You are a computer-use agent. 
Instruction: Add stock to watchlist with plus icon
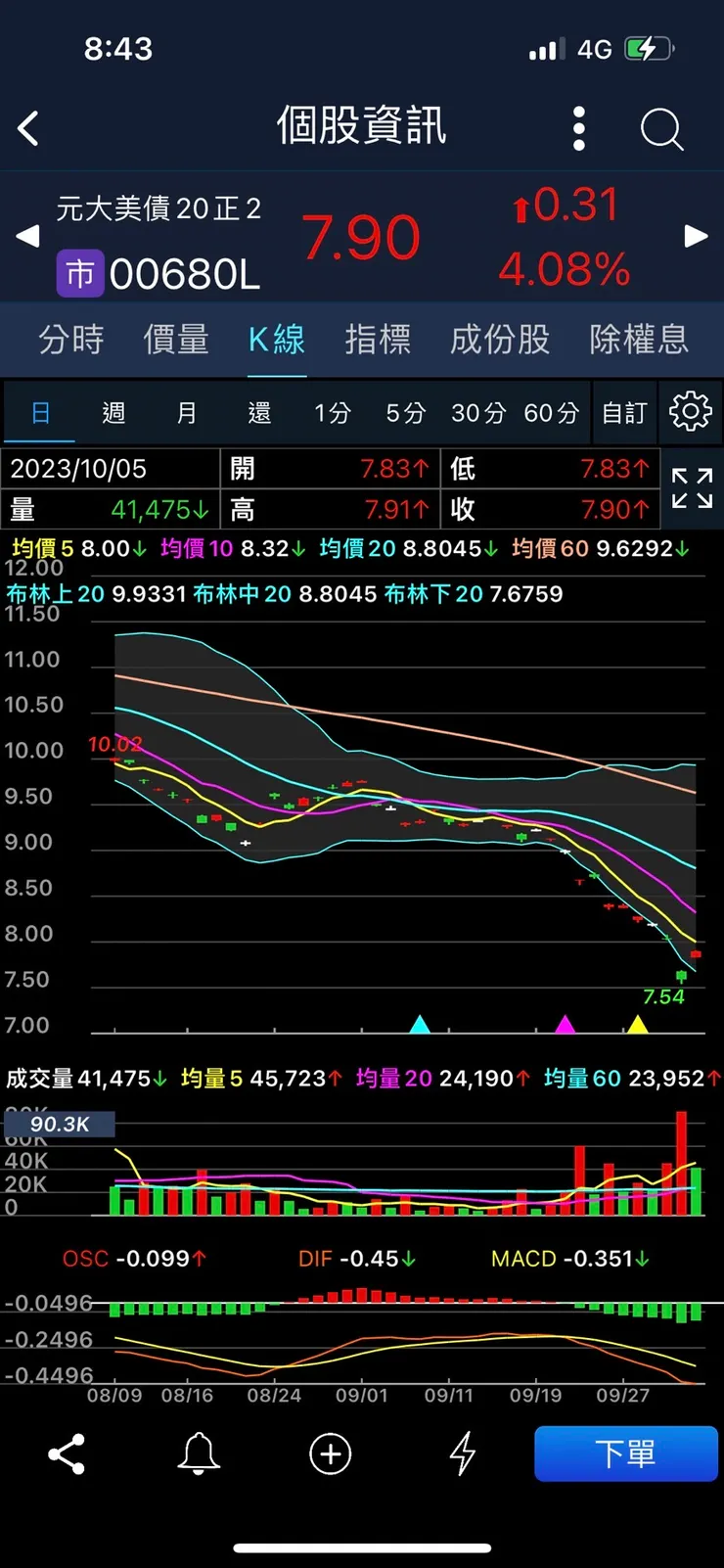pos(330,1454)
